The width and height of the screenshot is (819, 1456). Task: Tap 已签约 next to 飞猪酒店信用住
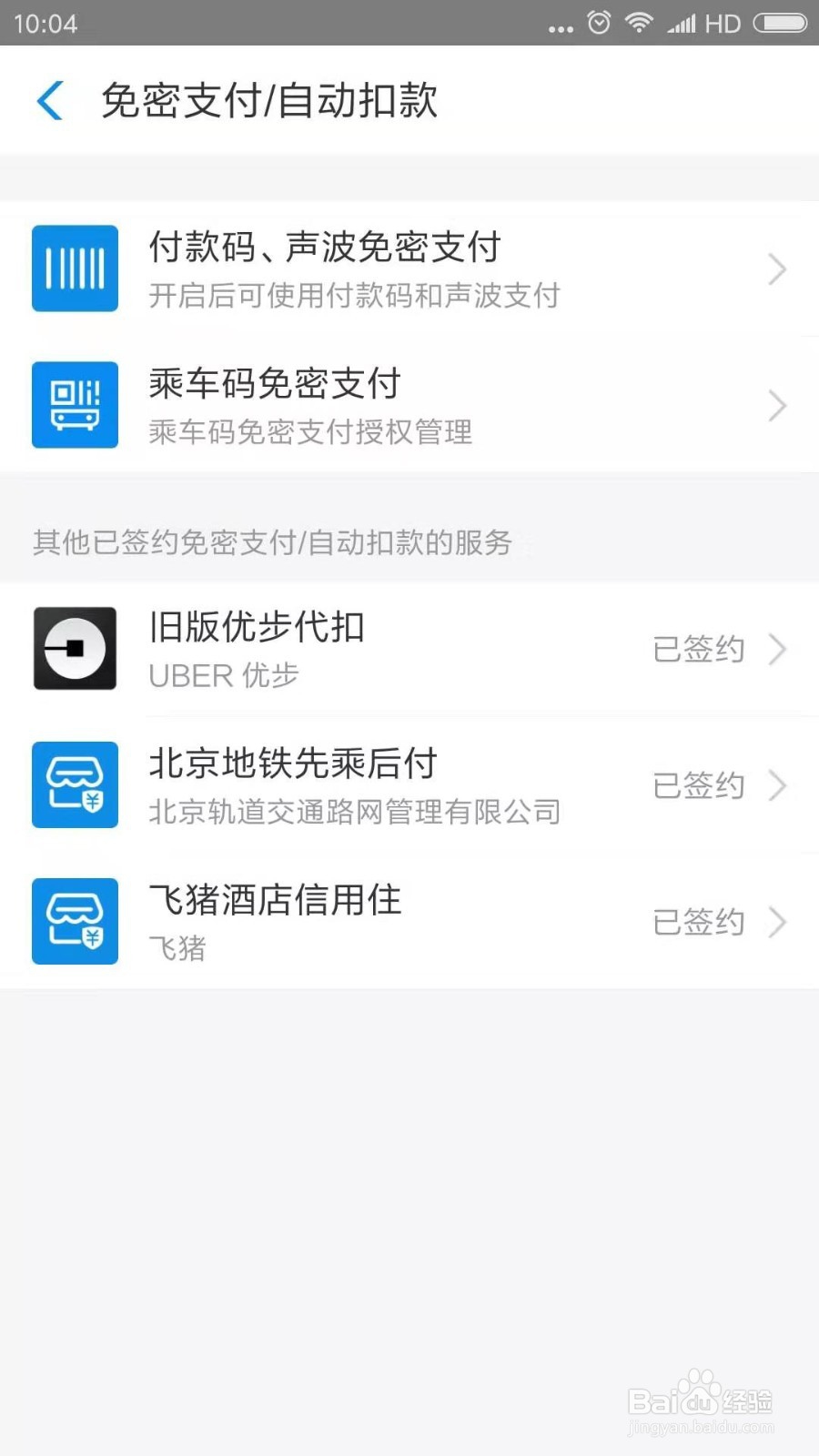(698, 922)
